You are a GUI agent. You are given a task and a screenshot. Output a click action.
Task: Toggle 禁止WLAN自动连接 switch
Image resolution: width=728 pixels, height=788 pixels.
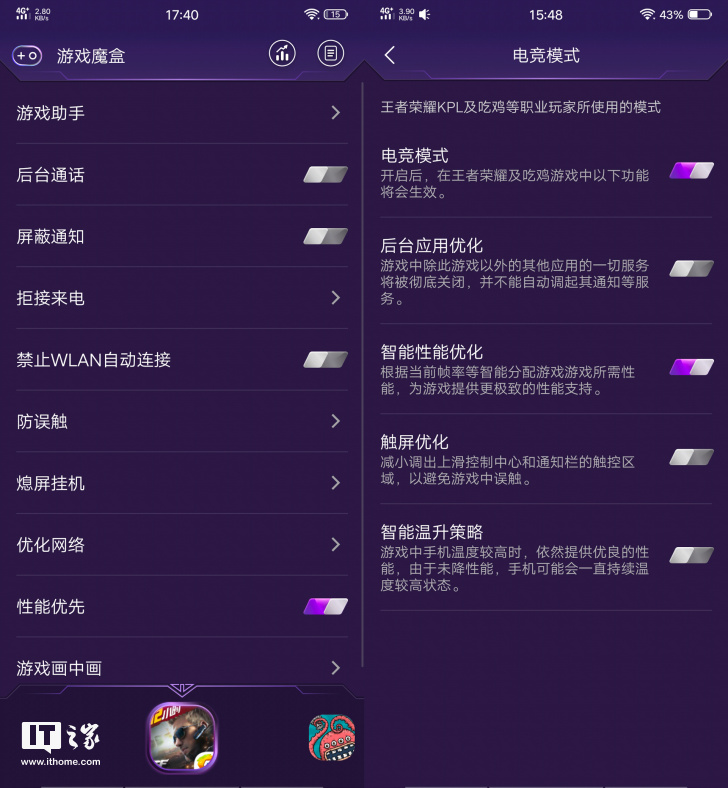[325, 359]
